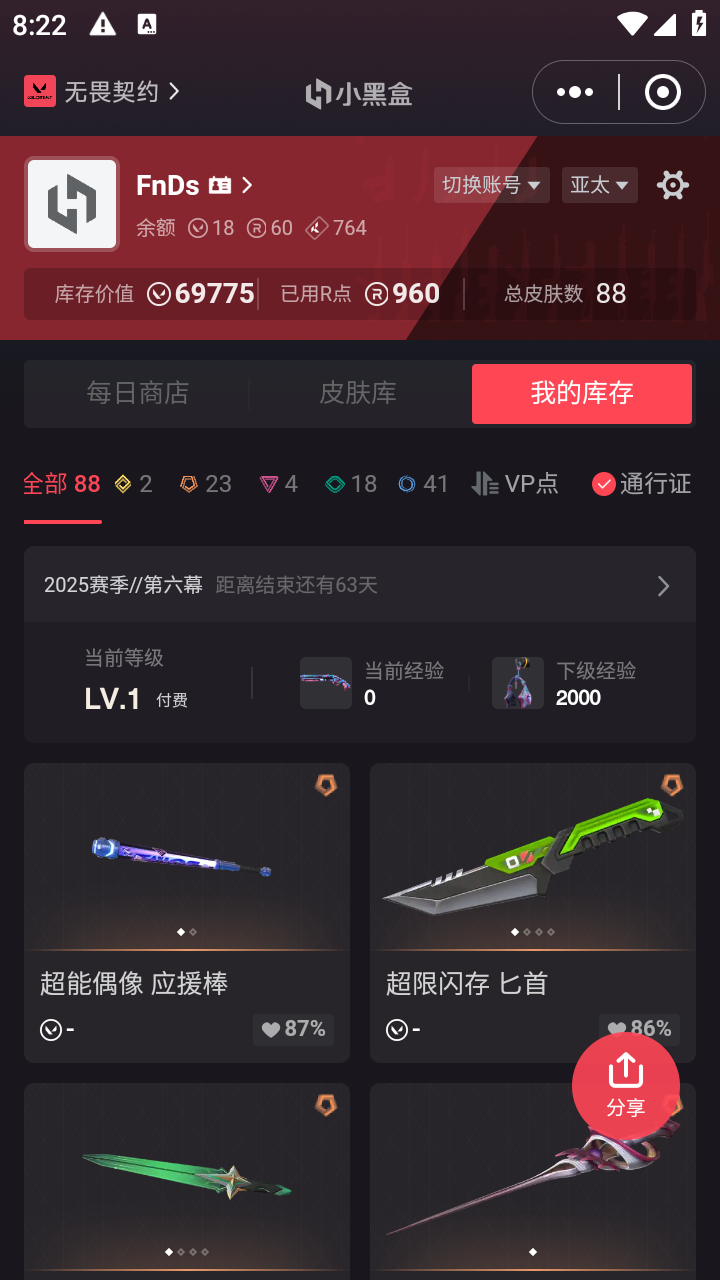This screenshot has height=1280, width=720.
Task: Filter skins by the blue tier with 41
Action: click(423, 484)
